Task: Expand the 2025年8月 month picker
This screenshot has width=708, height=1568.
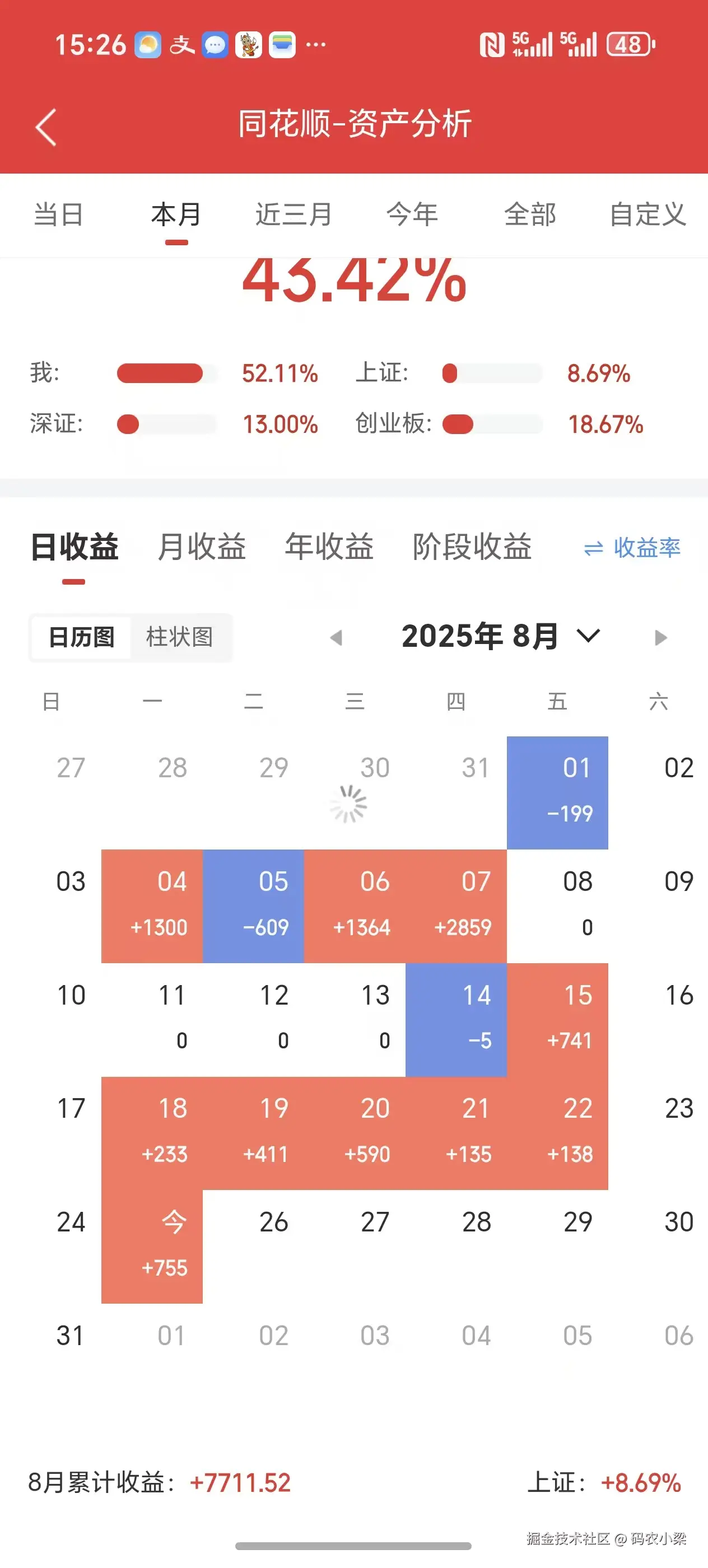Action: click(482, 637)
